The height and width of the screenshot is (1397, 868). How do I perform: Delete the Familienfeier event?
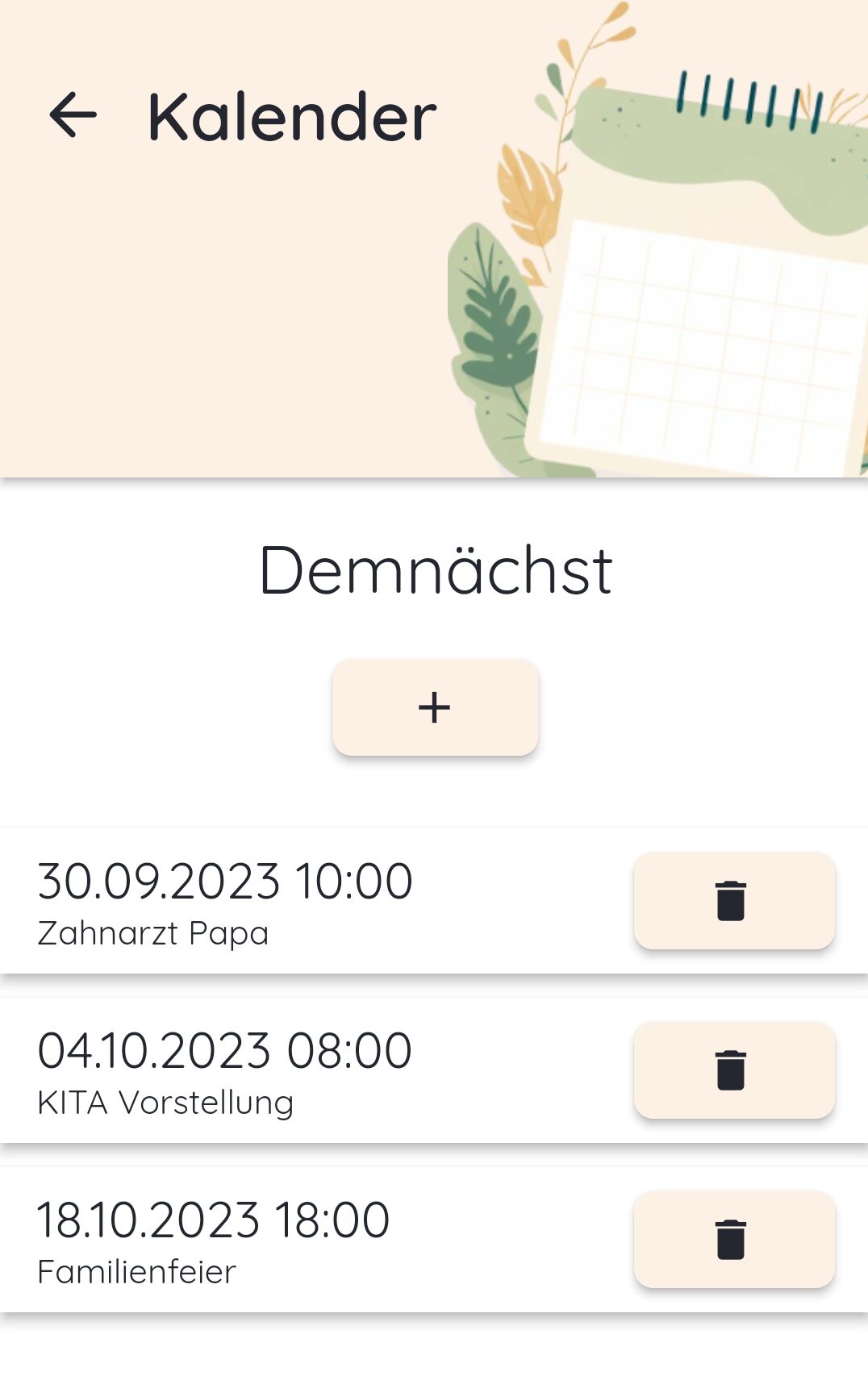click(x=733, y=1239)
